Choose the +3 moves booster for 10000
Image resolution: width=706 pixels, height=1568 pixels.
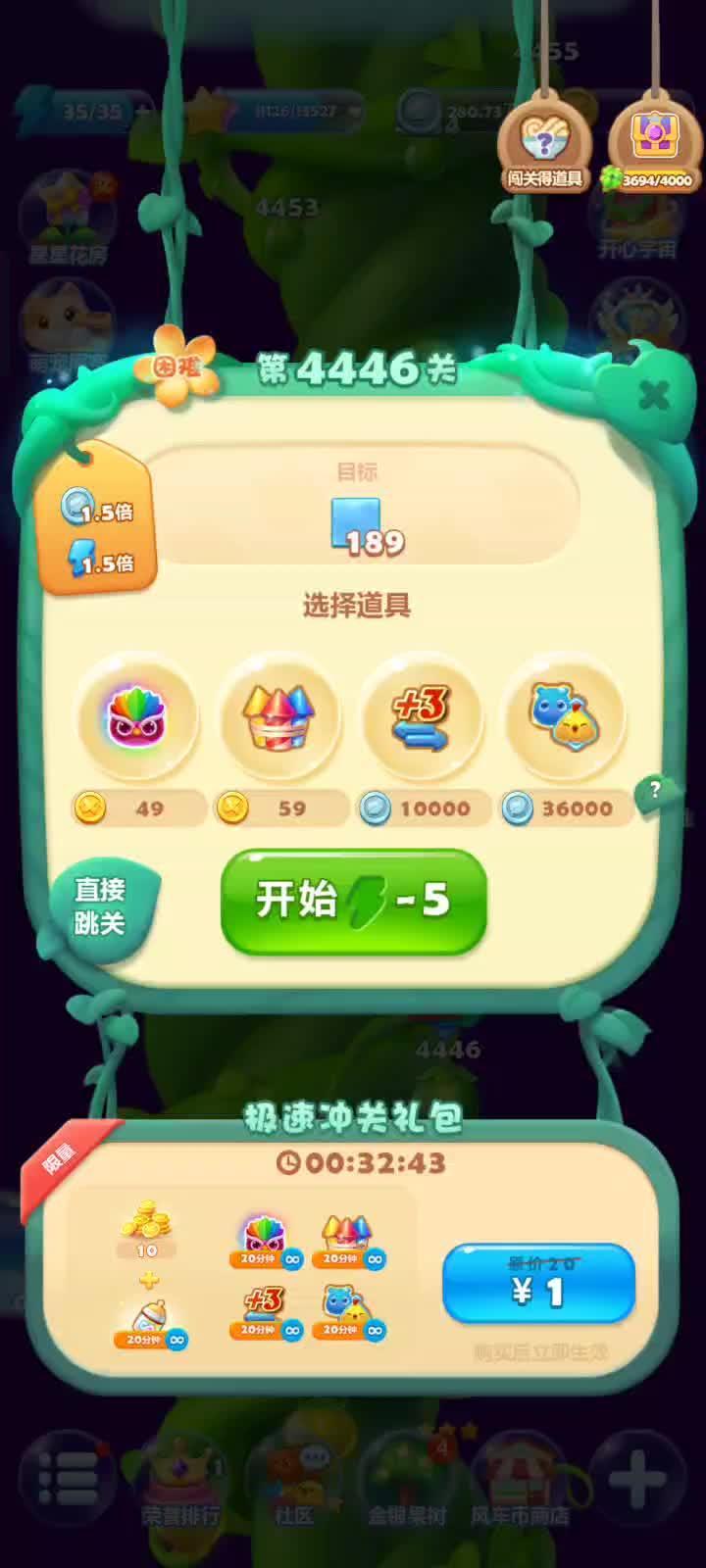point(422,719)
